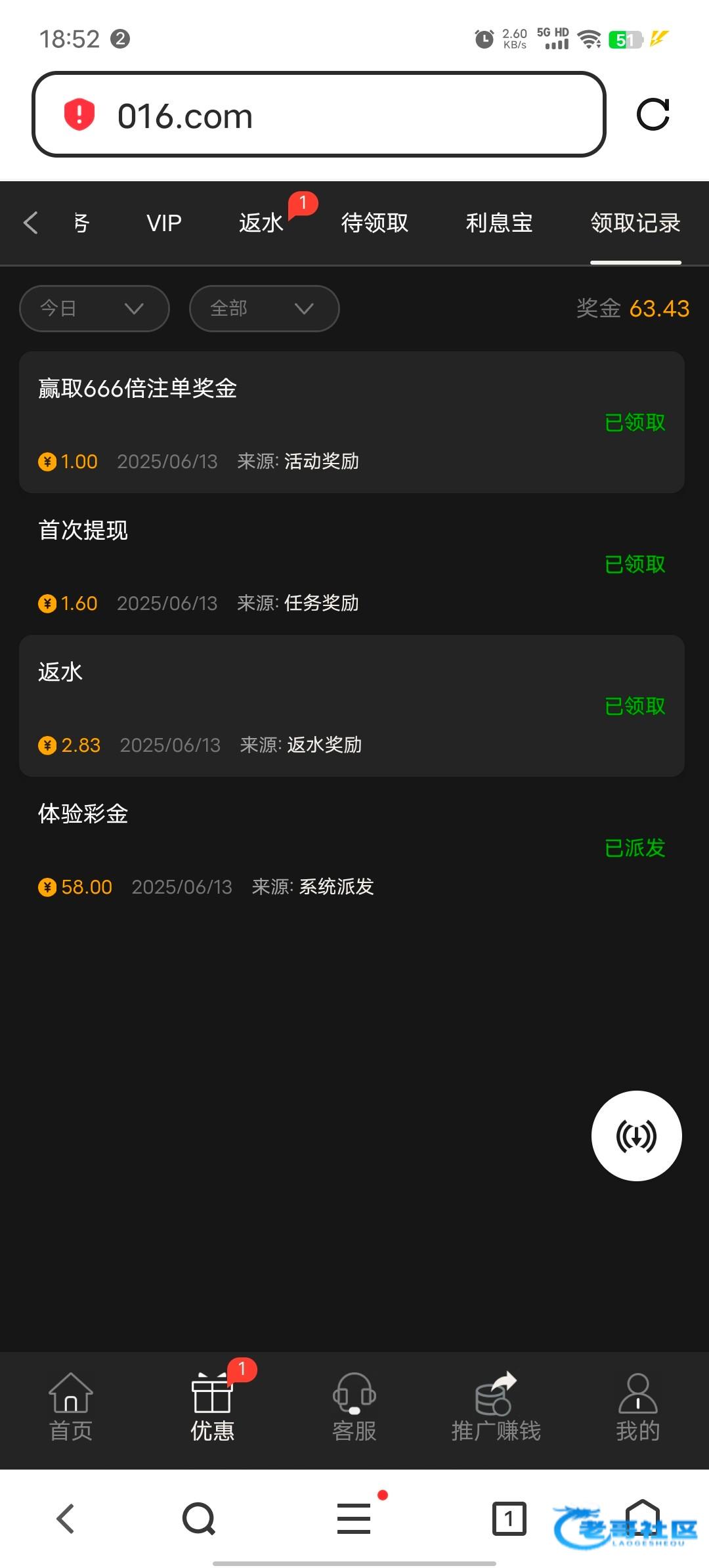
Task: Reload the page with the refresh icon
Action: 653,115
